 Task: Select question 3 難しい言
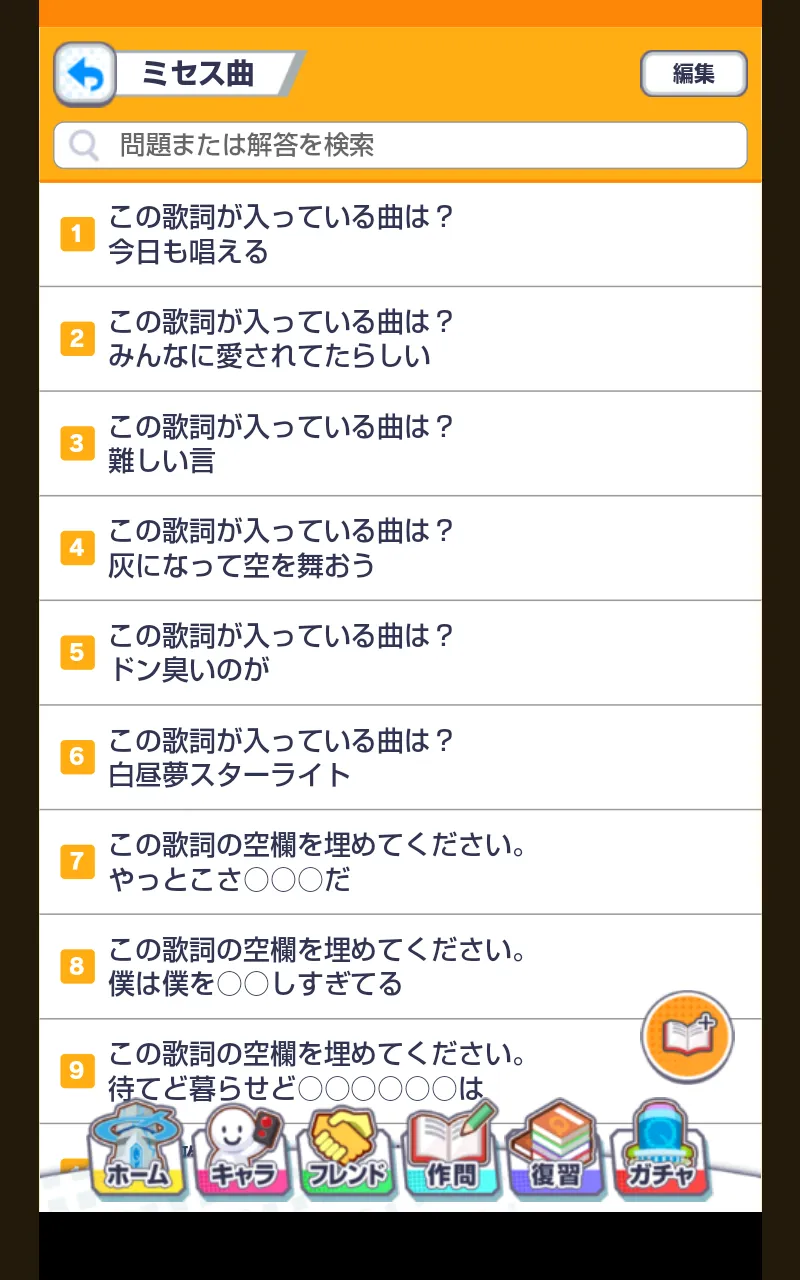pos(400,443)
